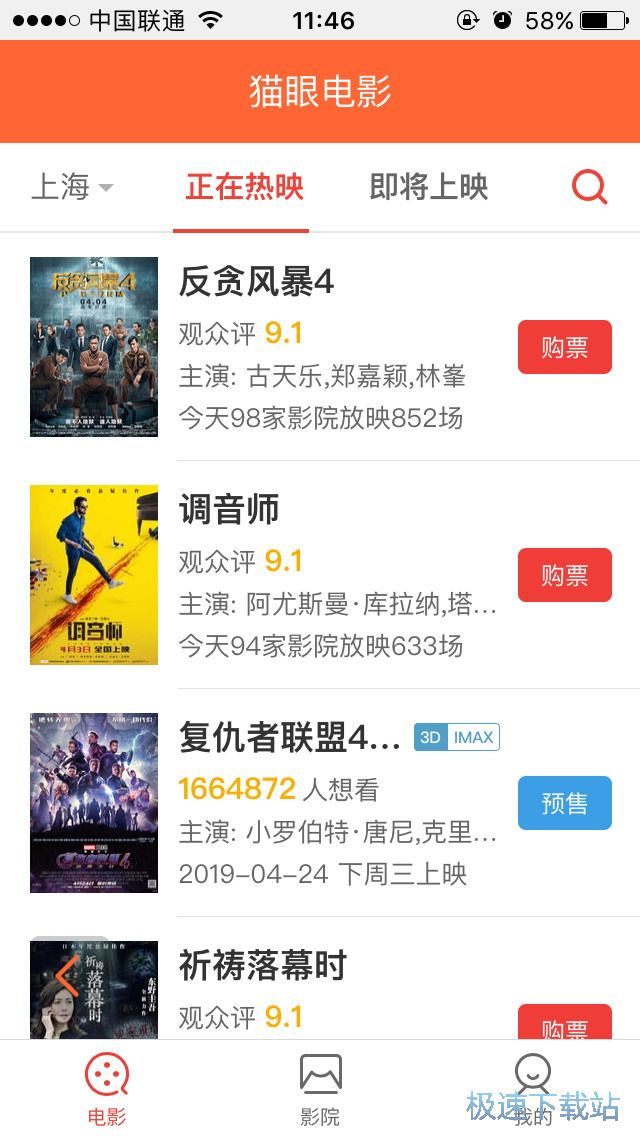Open the 反贪风暴4 movie poster
This screenshot has height=1136, width=640.
94,347
